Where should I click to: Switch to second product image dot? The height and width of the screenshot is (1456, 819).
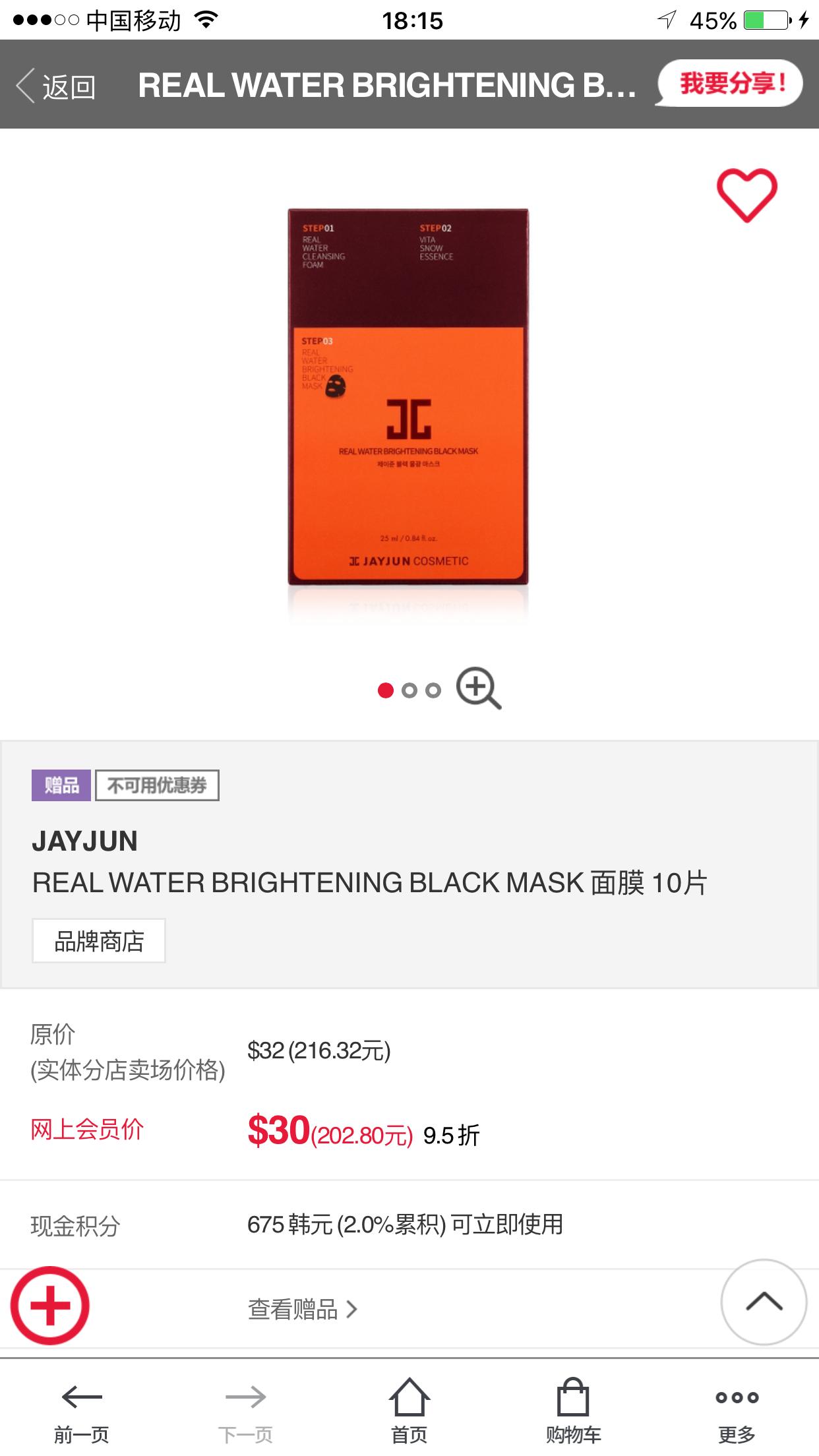pos(410,690)
